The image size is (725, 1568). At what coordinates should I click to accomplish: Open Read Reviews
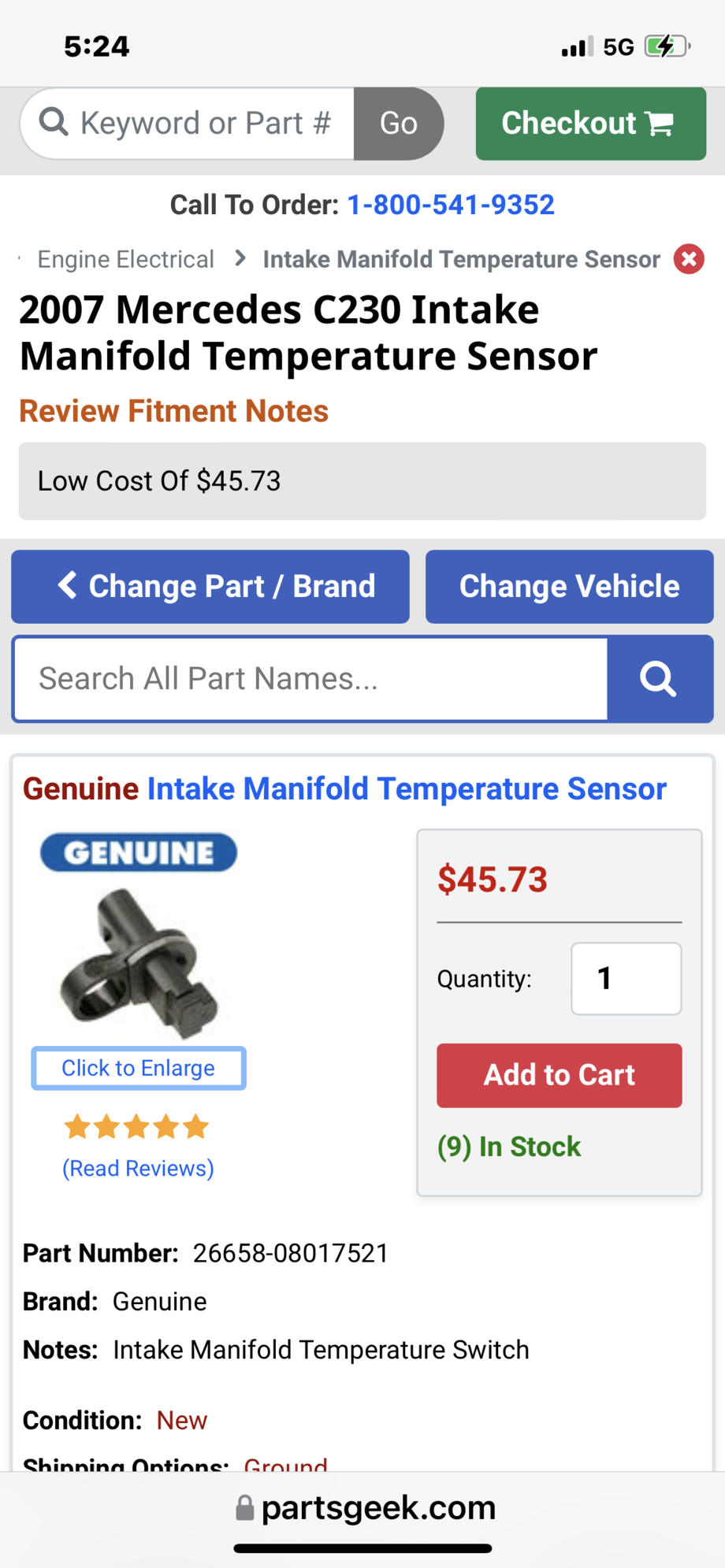pyautogui.click(x=139, y=1168)
